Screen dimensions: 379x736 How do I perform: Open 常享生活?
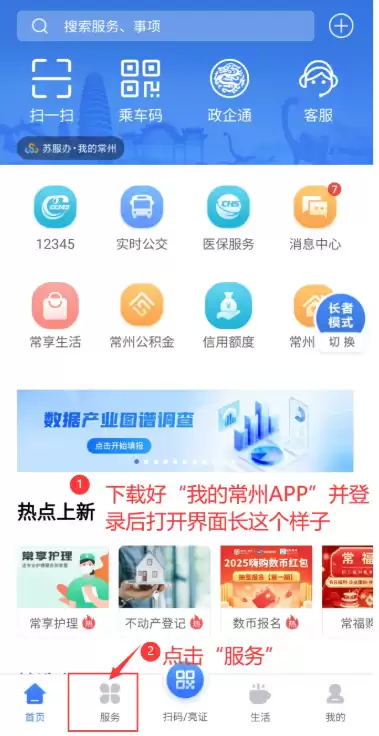point(55,316)
